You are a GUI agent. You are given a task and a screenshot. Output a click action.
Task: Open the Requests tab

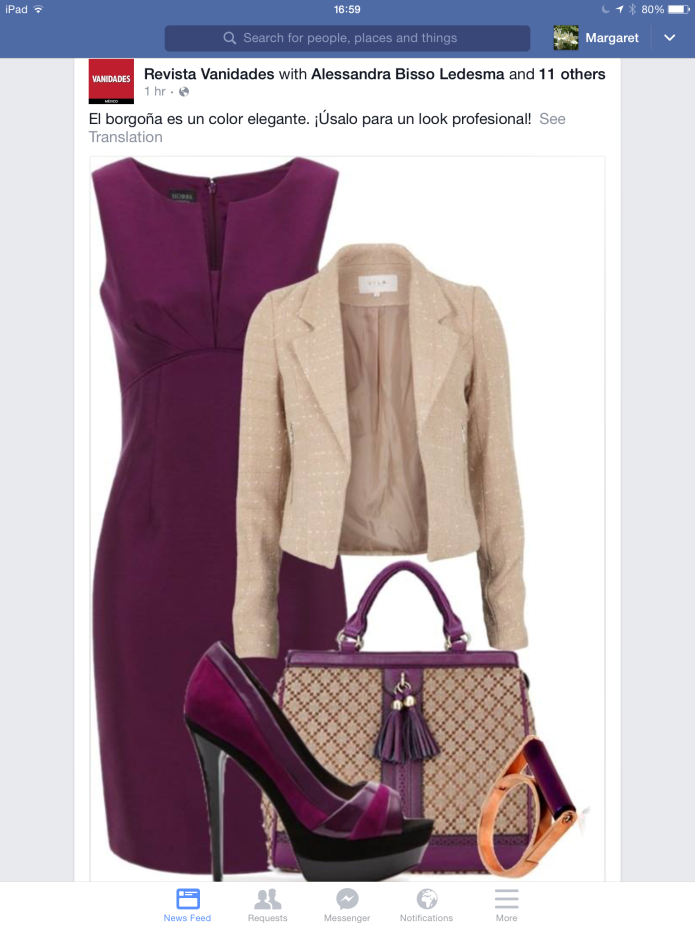pyautogui.click(x=267, y=904)
